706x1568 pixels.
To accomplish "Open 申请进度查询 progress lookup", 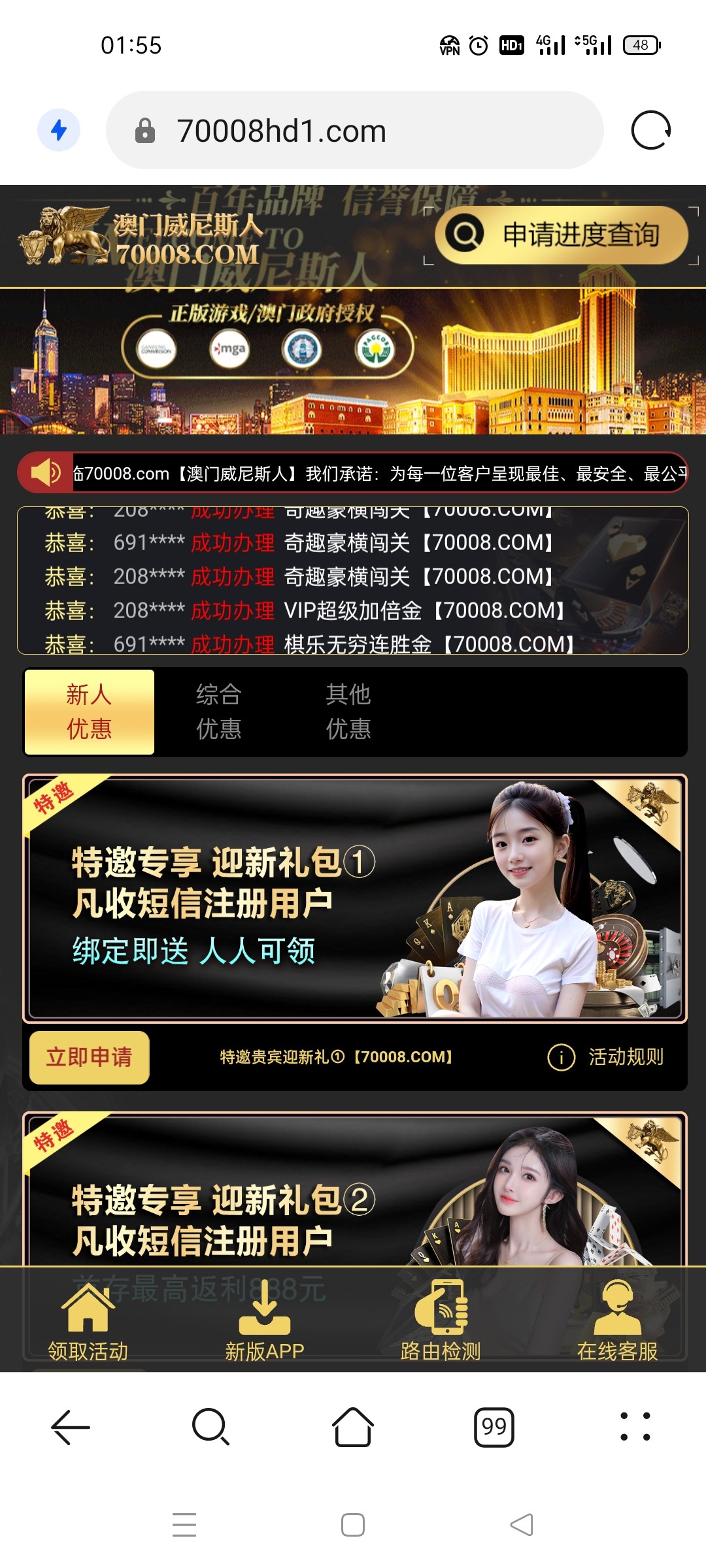I will [x=562, y=235].
